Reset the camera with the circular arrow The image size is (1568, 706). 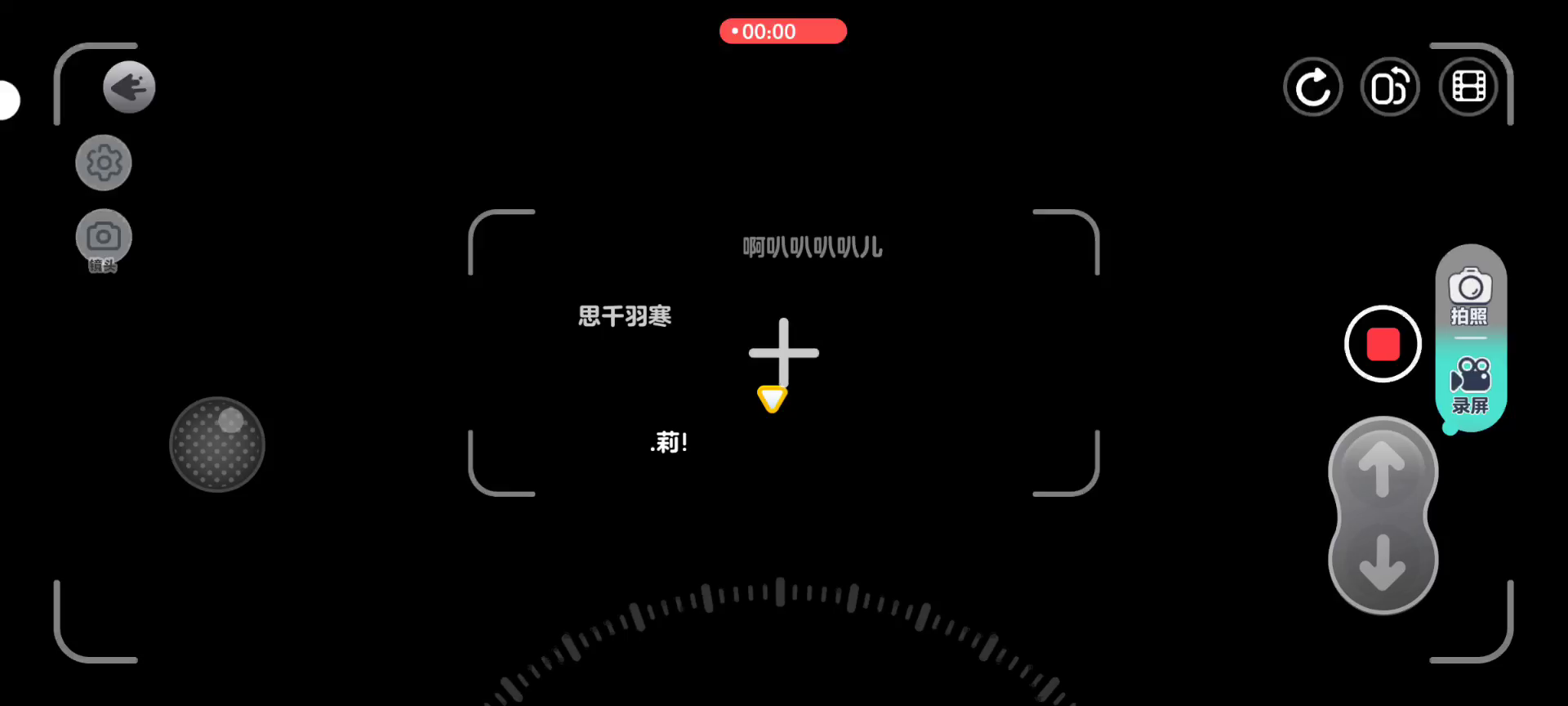tap(1312, 87)
